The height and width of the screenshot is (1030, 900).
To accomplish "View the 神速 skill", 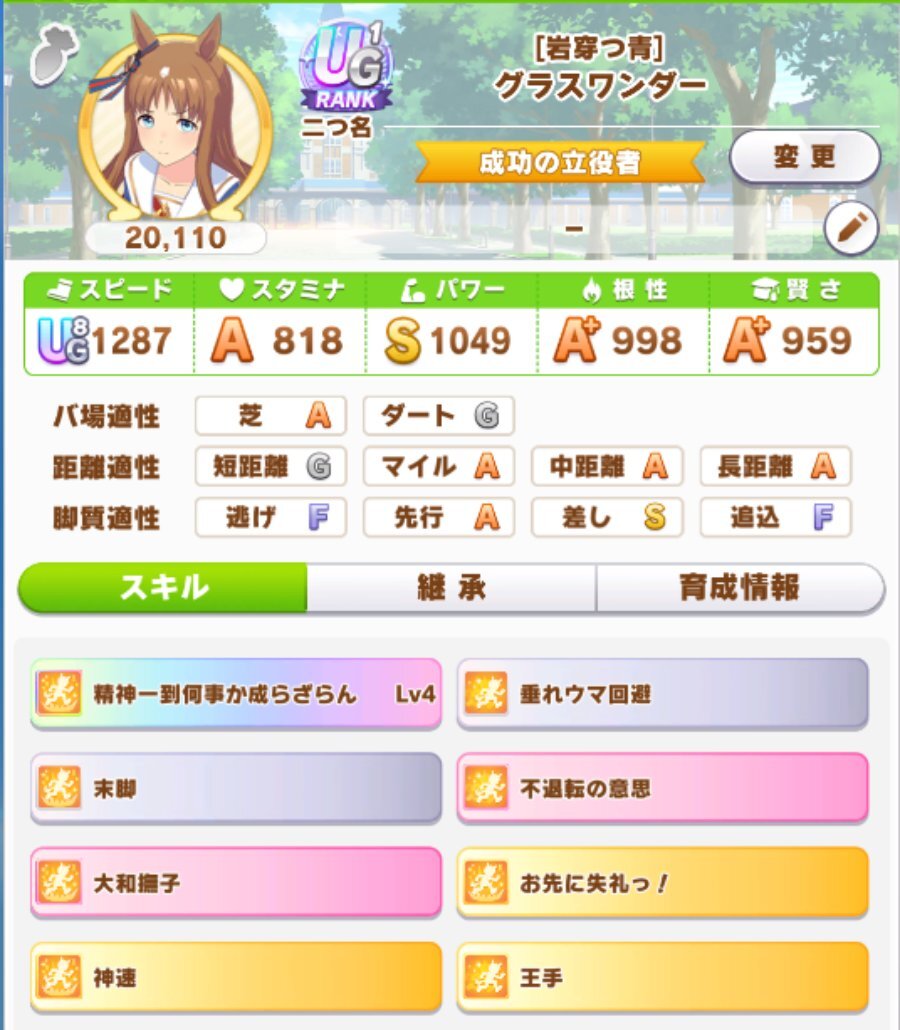I will pyautogui.click(x=236, y=977).
